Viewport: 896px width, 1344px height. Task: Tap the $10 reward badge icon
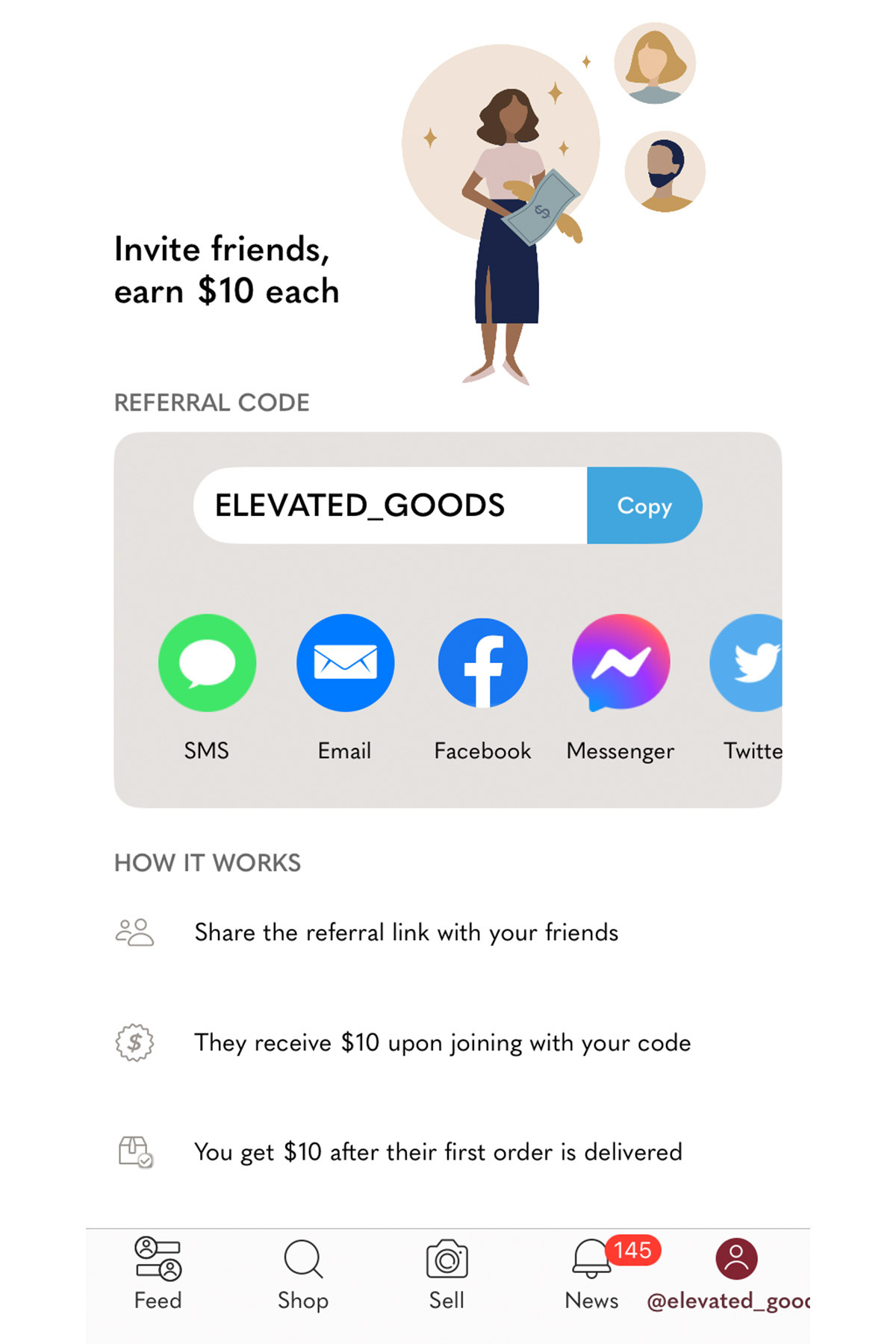pos(134,1042)
